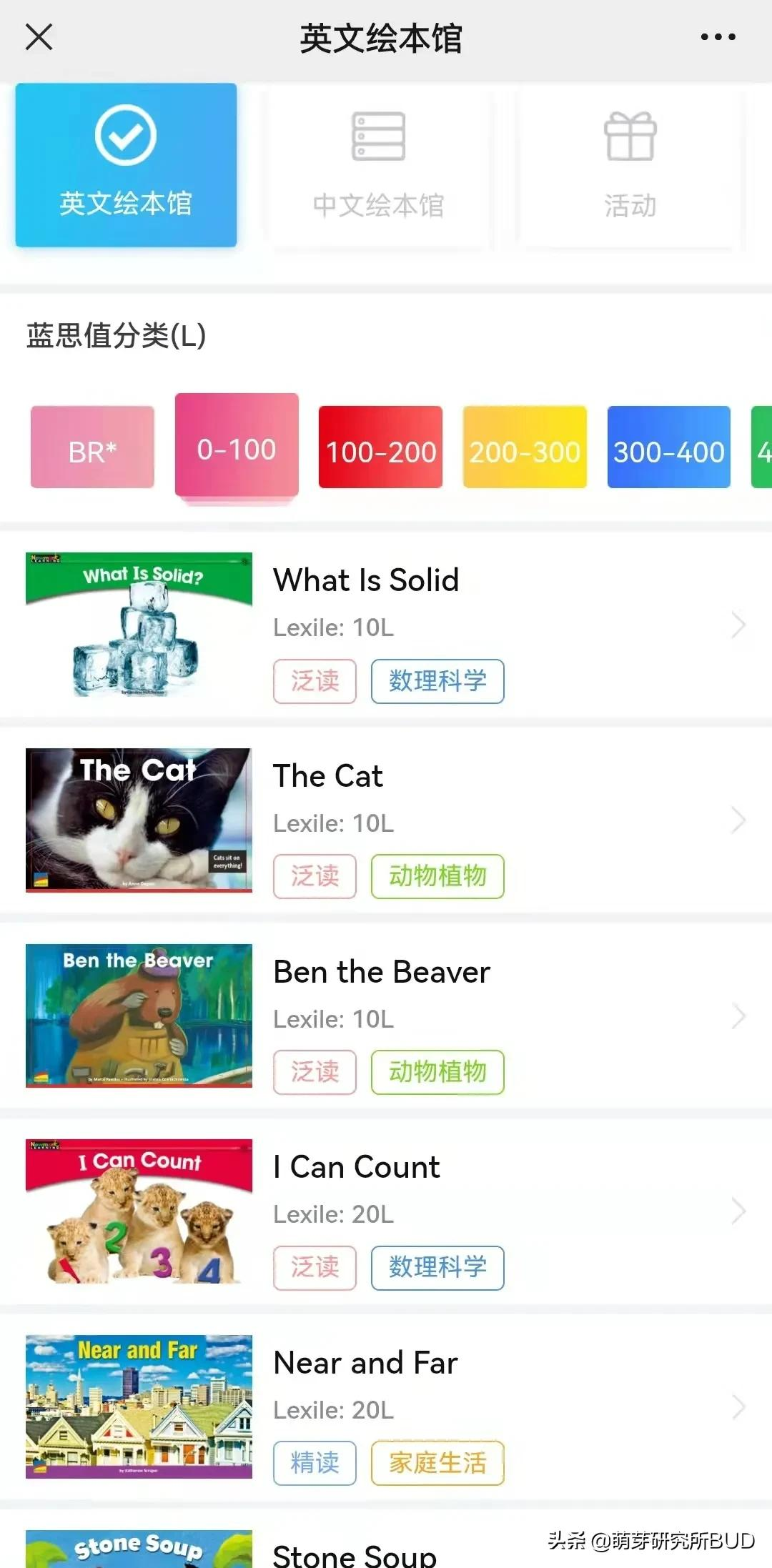Close the mini-program with the X icon
Image resolution: width=772 pixels, height=1568 pixels.
point(39,37)
